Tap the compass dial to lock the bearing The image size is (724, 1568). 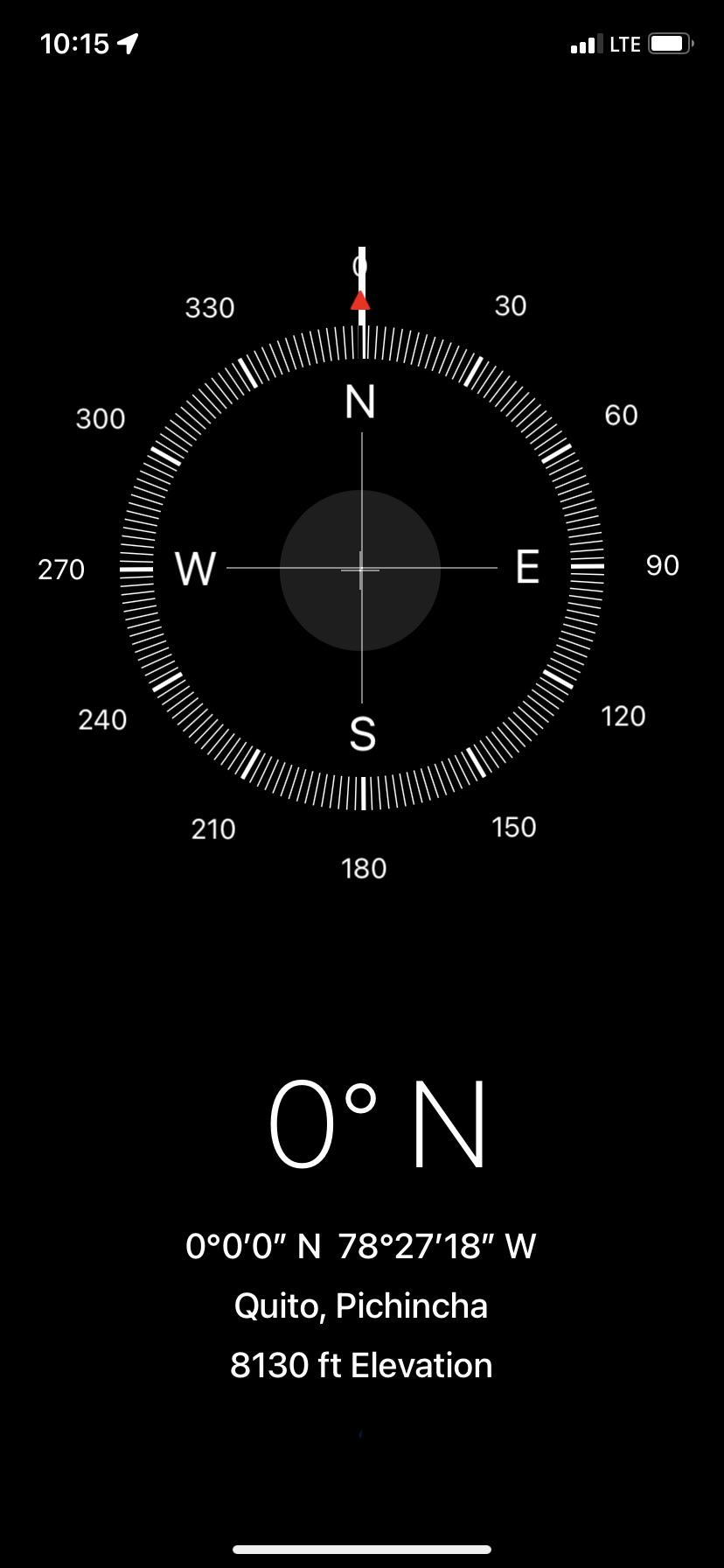coord(361,569)
